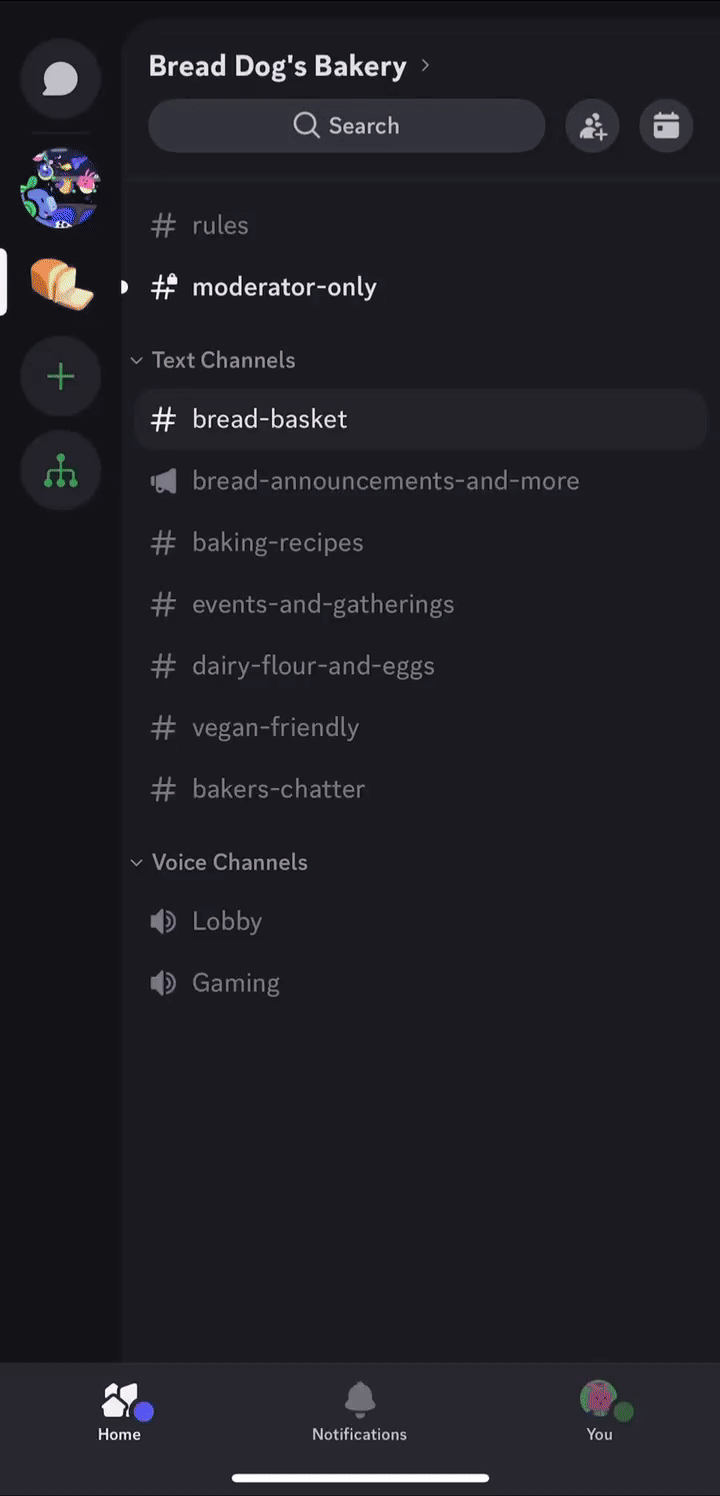The height and width of the screenshot is (1496, 720).
Task: Collapse the Text Channels category
Action: point(213,360)
